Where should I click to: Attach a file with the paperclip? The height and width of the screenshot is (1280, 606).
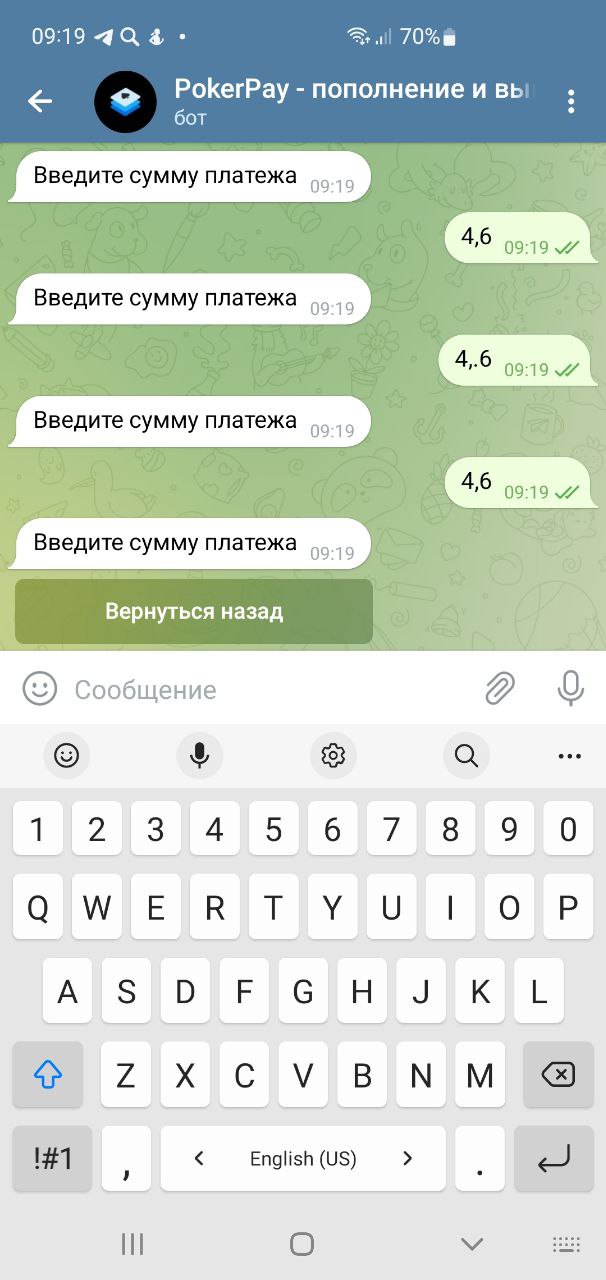[500, 688]
